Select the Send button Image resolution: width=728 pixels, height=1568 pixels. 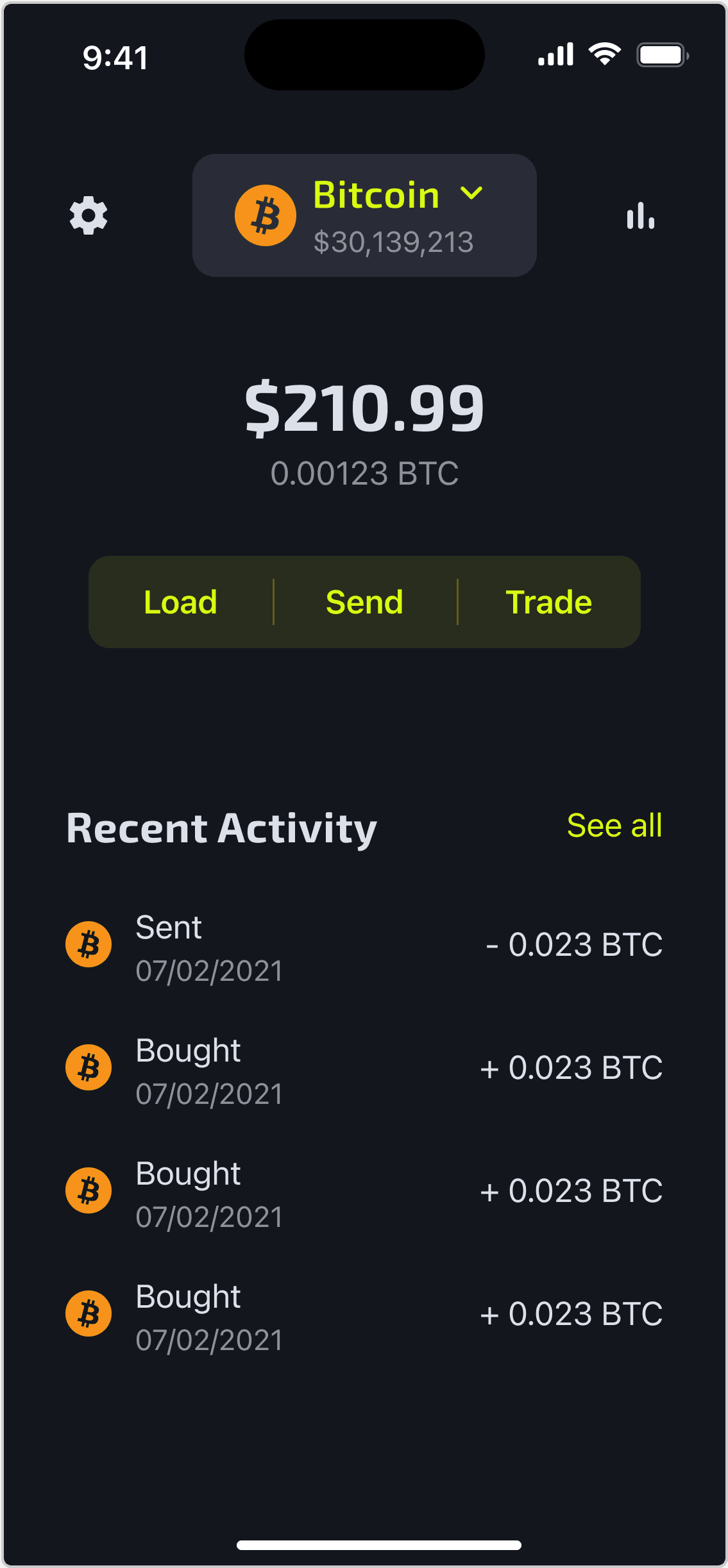click(x=364, y=602)
